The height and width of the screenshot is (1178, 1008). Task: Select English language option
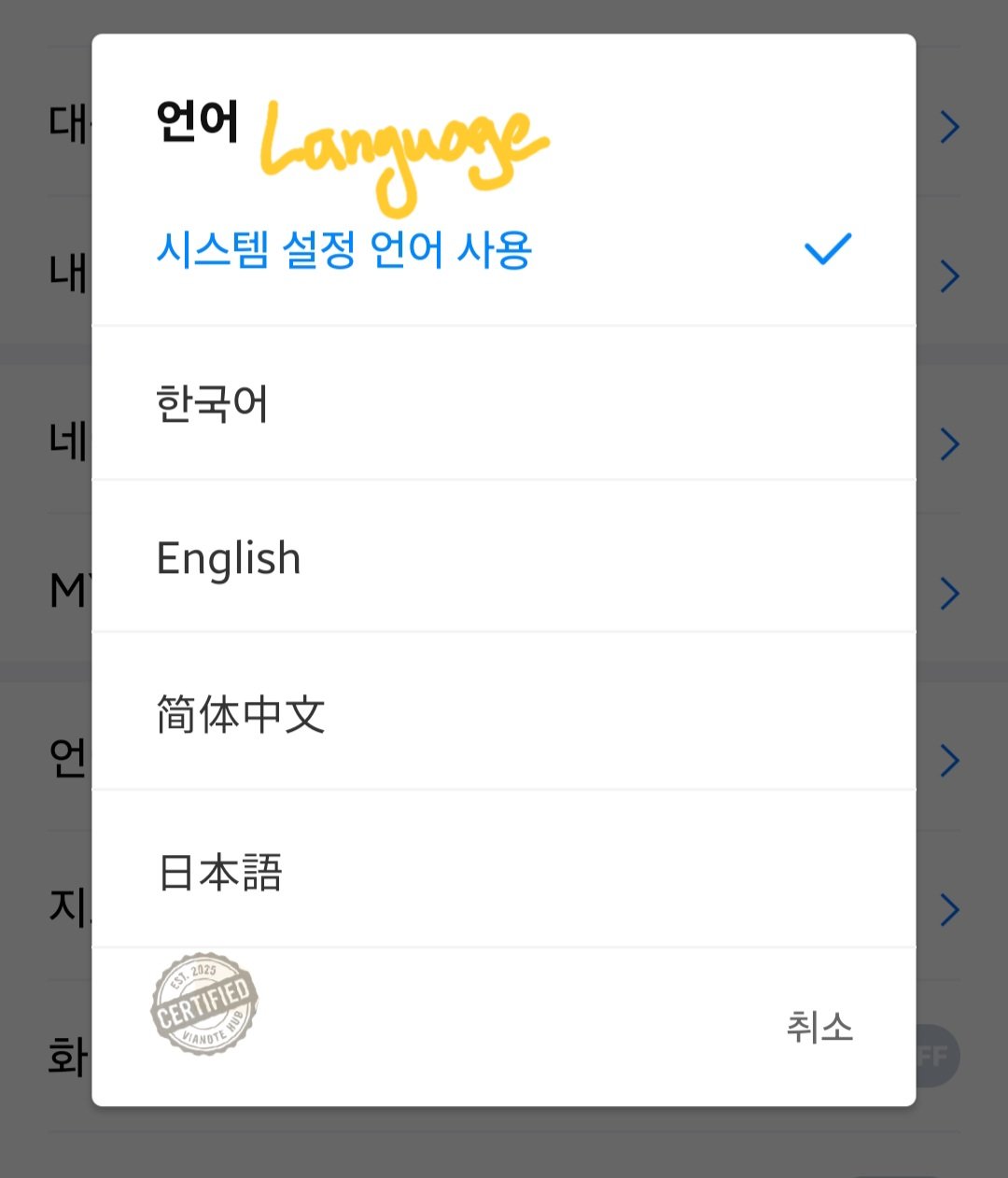pyautogui.click(x=229, y=558)
